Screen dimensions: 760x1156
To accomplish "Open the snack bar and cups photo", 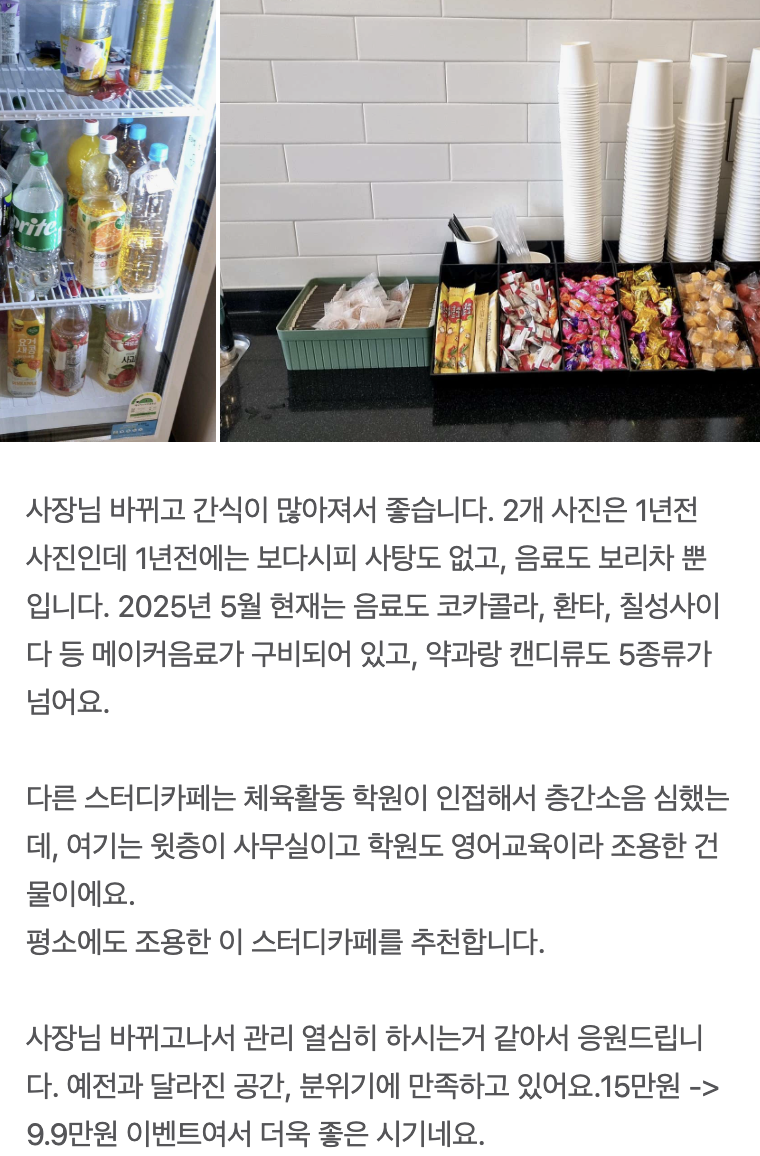I will tap(490, 220).
